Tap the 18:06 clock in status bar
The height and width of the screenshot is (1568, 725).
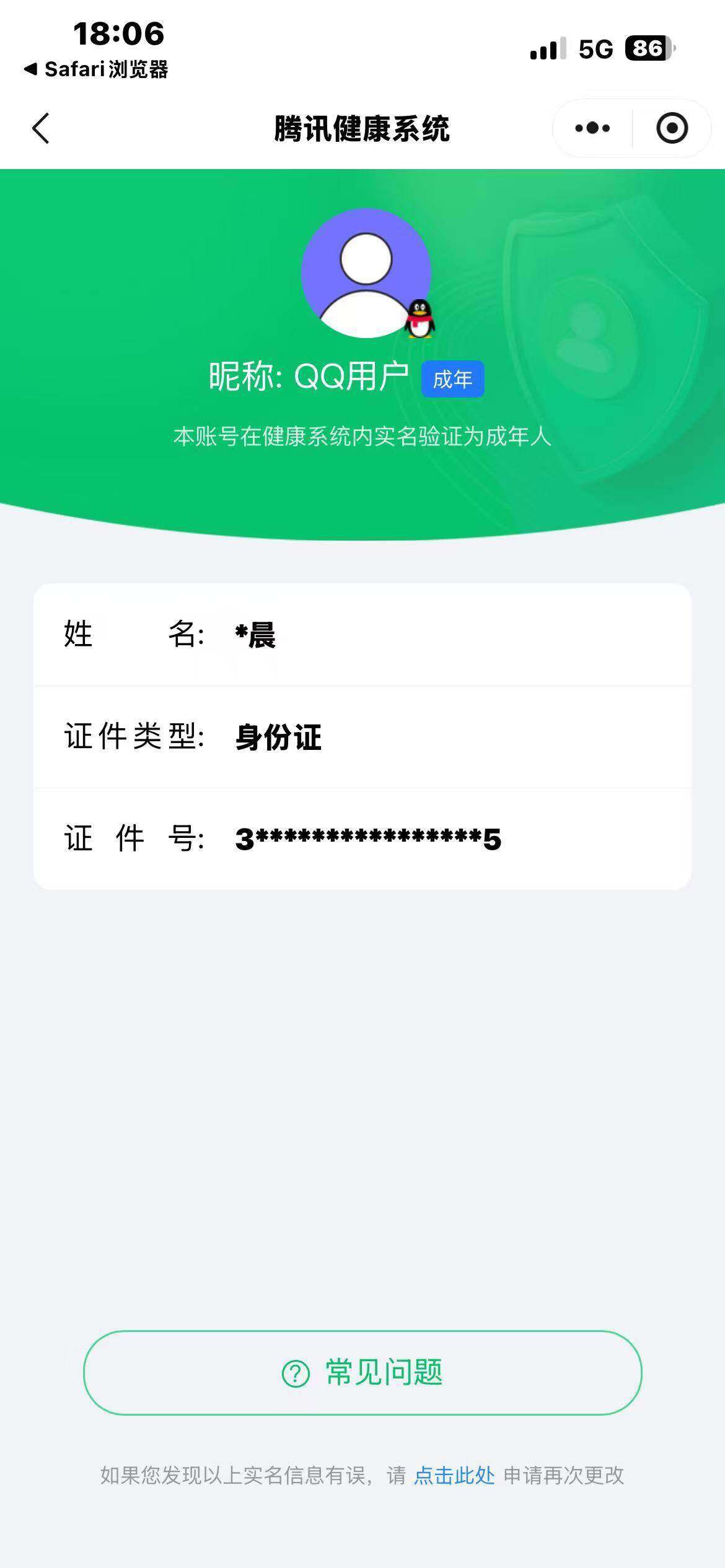tap(116, 35)
